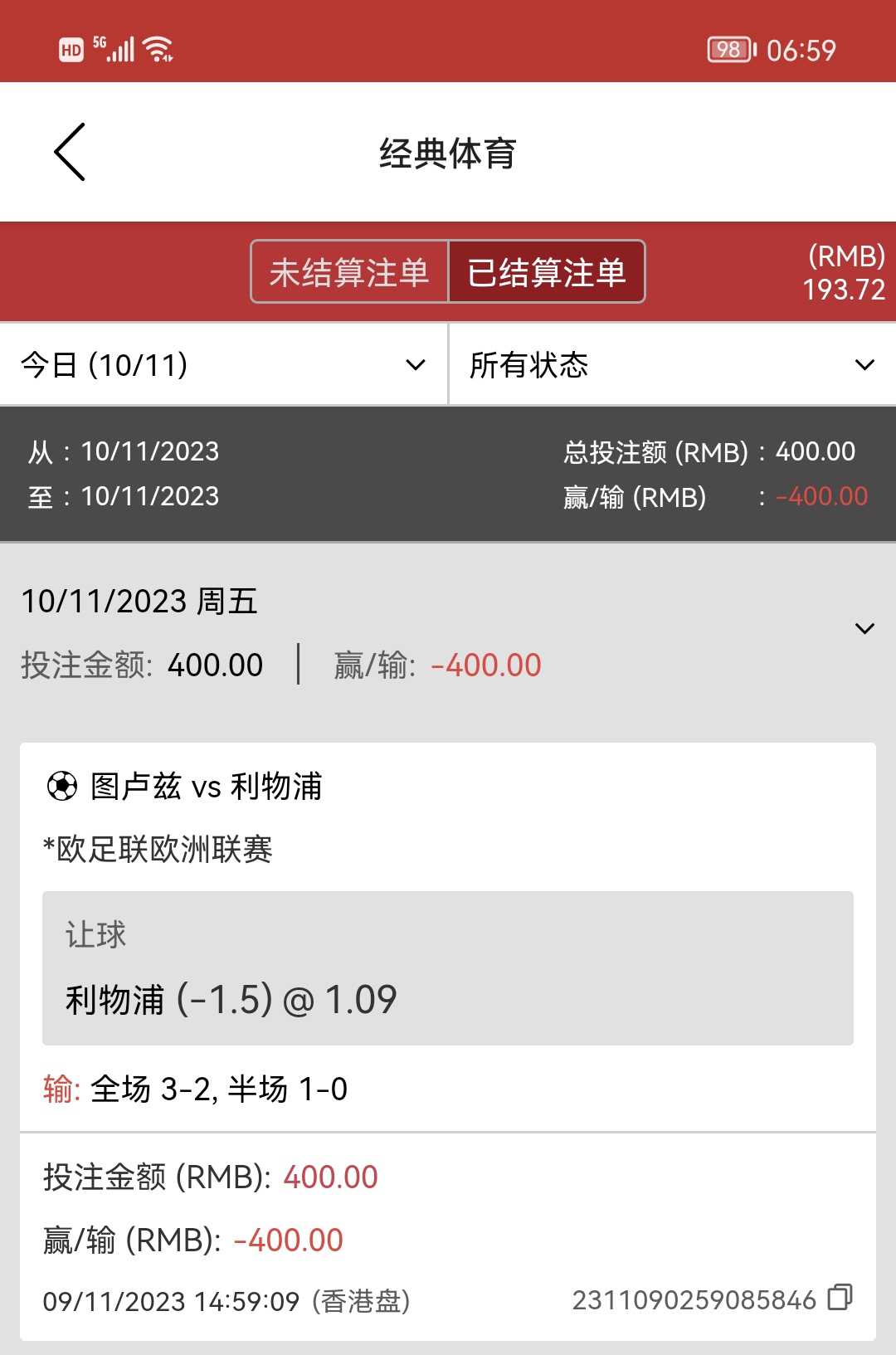Copy bet number 2311090259085846
The height and width of the screenshot is (1355, 896).
click(x=840, y=1298)
